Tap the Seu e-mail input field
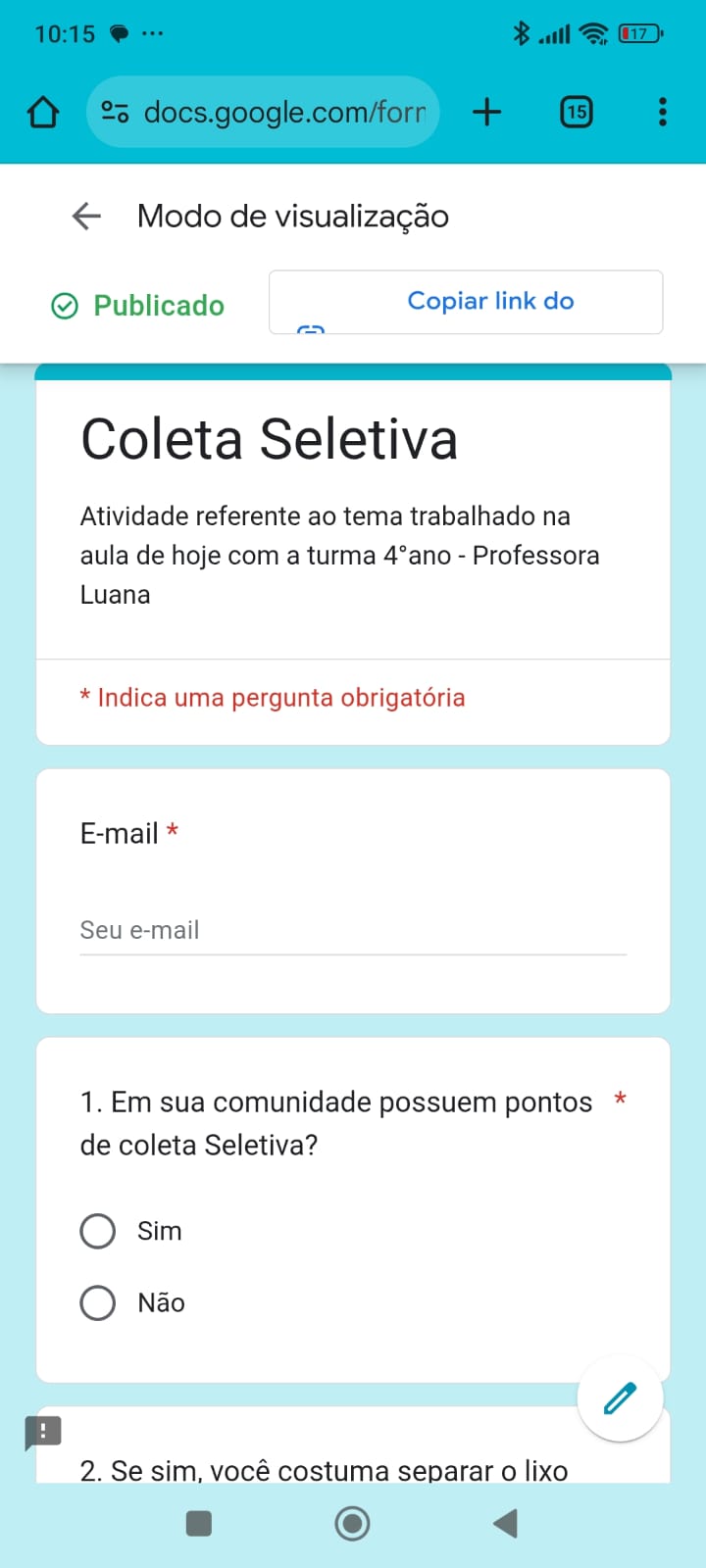Image resolution: width=706 pixels, height=1568 pixels. (353, 930)
